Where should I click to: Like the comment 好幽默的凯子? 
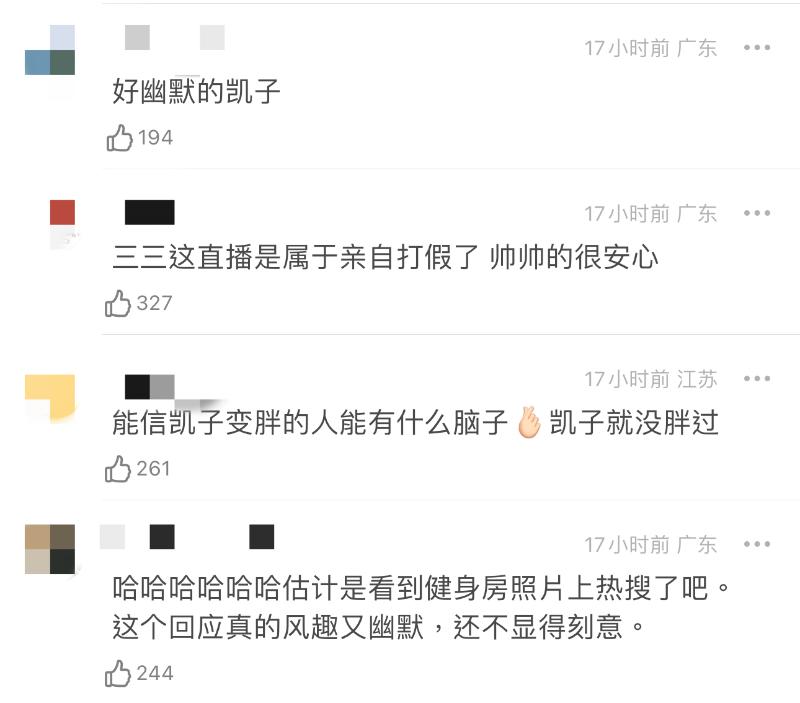point(121,138)
